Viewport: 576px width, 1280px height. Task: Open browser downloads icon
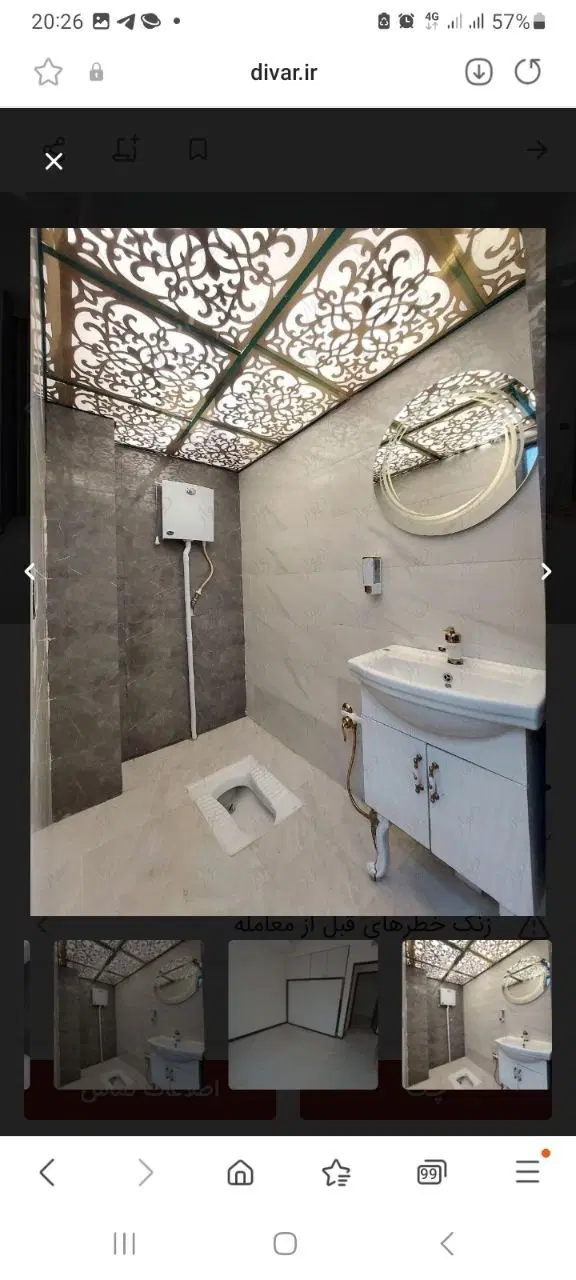point(479,72)
